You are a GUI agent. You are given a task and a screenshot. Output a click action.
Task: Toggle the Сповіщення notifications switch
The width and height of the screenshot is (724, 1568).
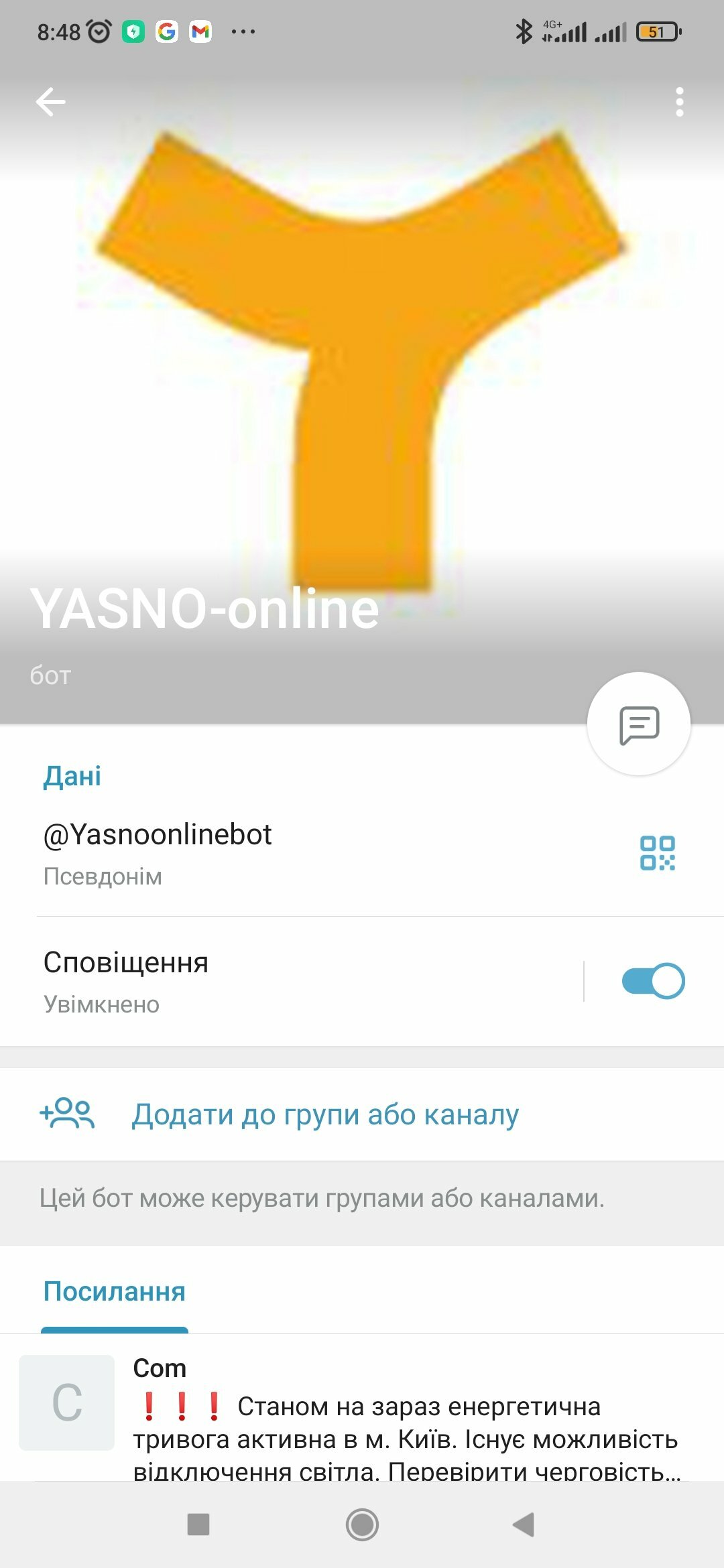(x=653, y=981)
